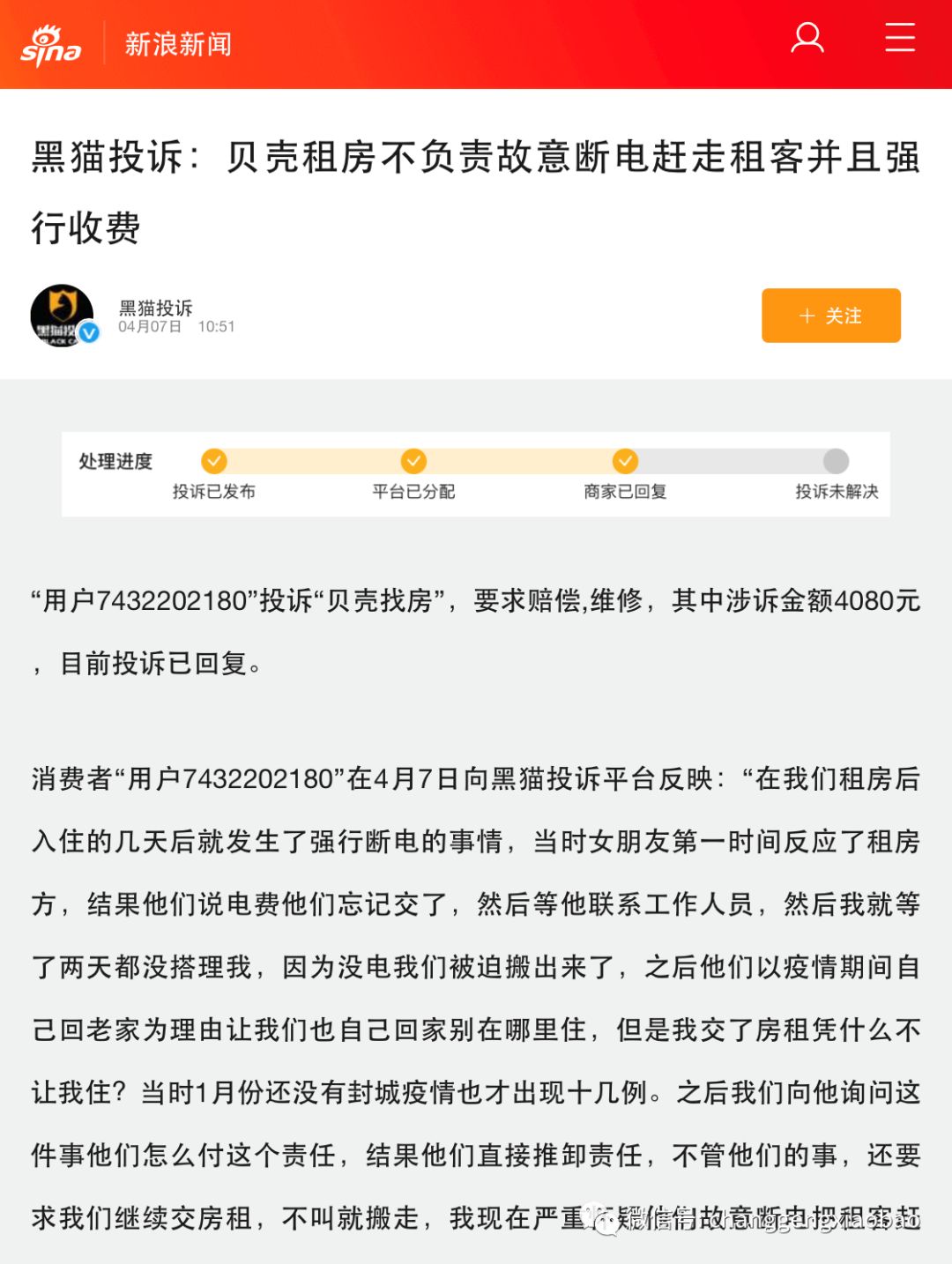Image resolution: width=952 pixels, height=1264 pixels.
Task: Open the user profile icon
Action: click(807, 38)
